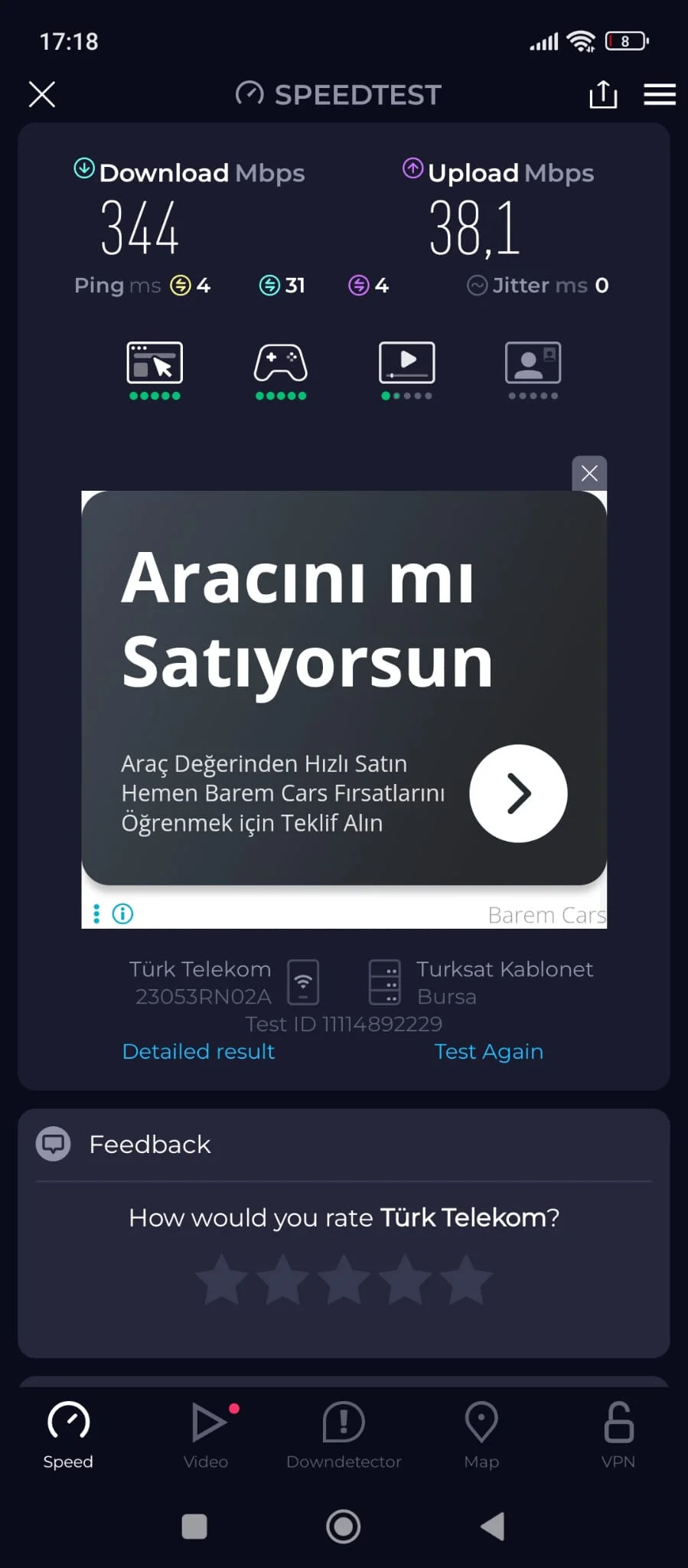Open the ad info icon
This screenshot has width=688, height=1568.
[122, 913]
